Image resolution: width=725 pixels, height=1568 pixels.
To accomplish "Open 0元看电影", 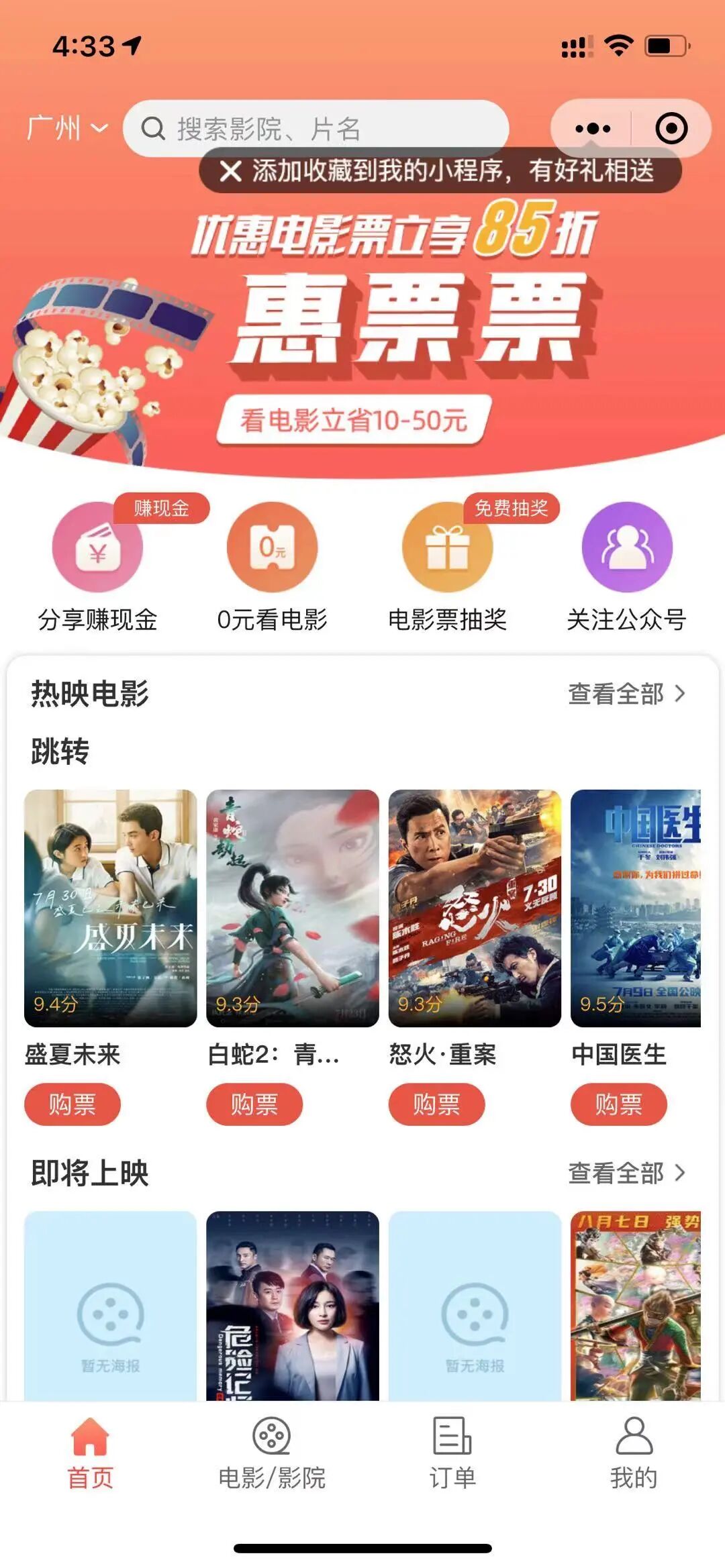I will (272, 564).
